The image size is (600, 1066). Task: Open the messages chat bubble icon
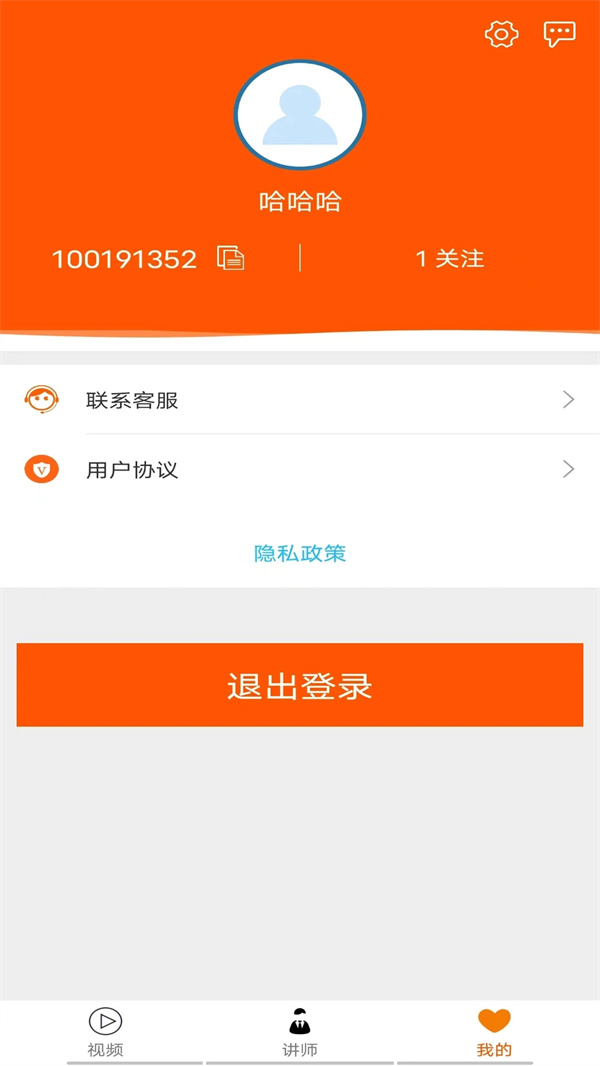(x=559, y=35)
